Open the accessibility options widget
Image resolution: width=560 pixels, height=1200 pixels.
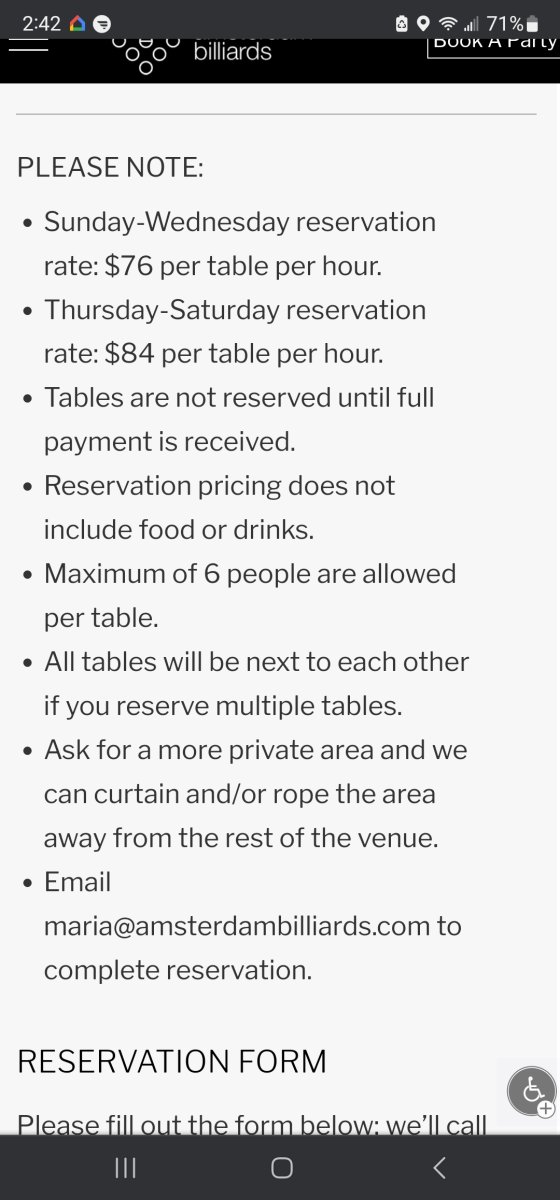pos(531,1091)
